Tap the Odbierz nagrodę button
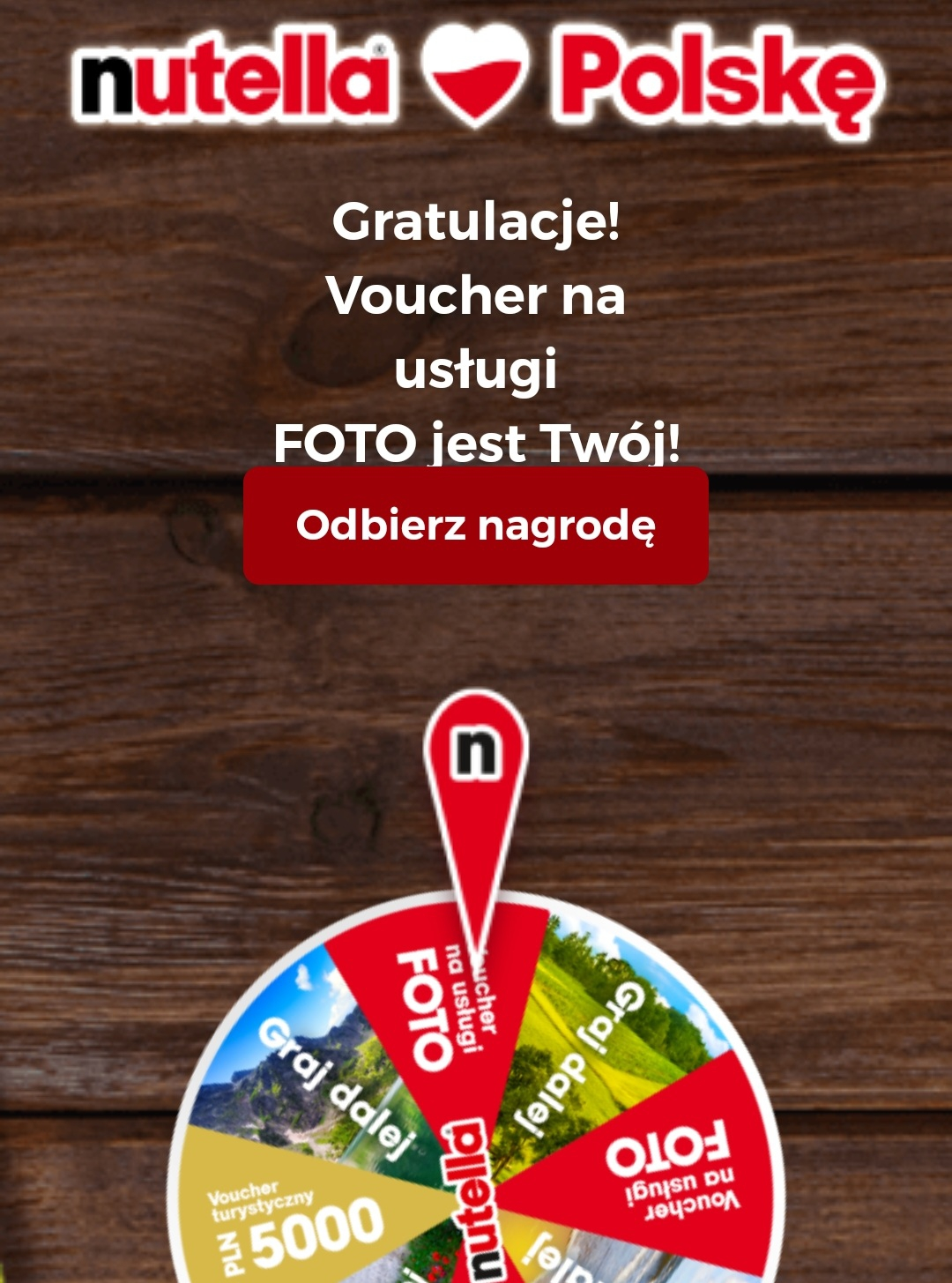The height and width of the screenshot is (1283, 952). coord(476,526)
